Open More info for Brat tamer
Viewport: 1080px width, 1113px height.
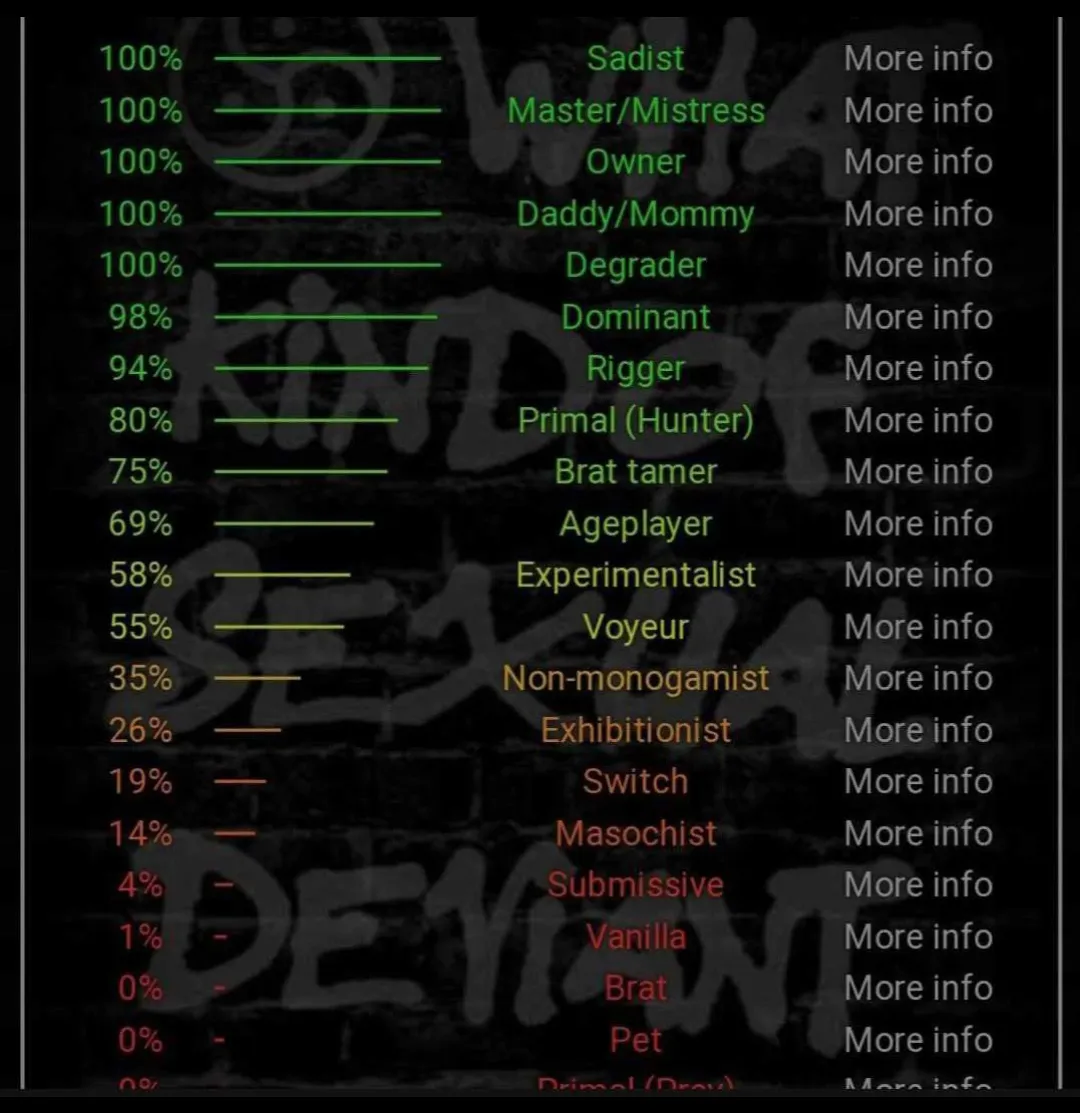click(918, 472)
